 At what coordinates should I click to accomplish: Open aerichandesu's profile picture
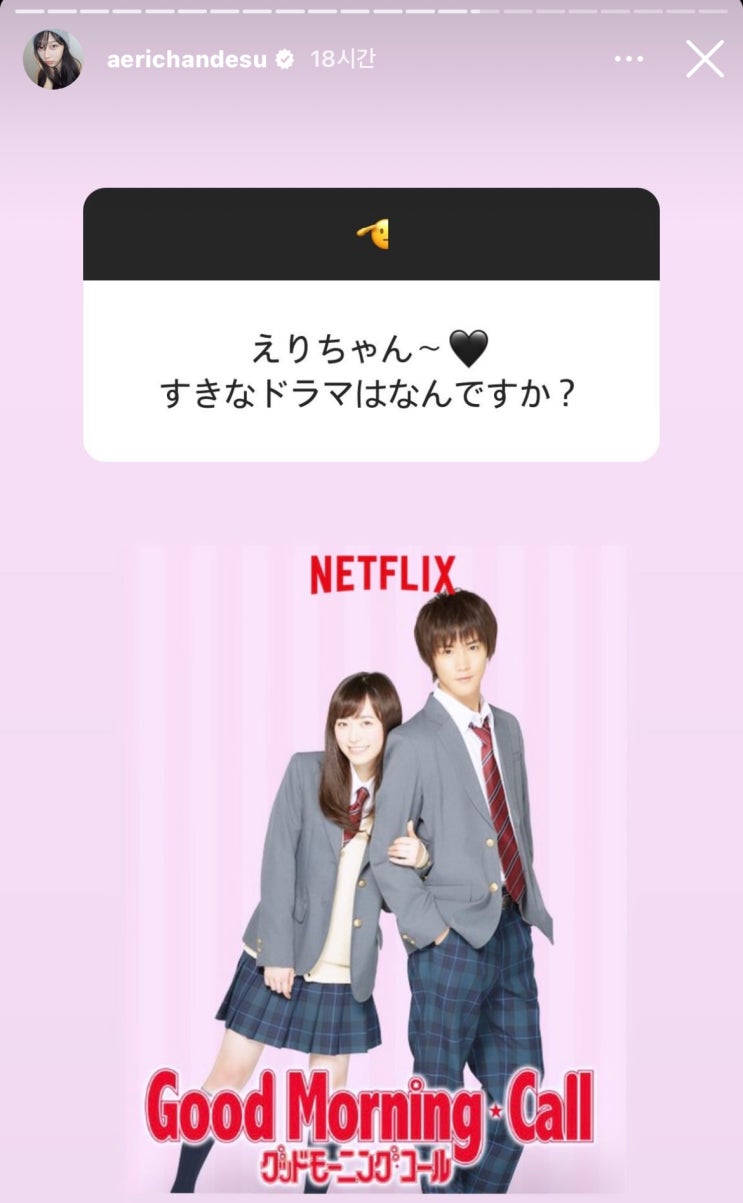pyautogui.click(x=53, y=59)
